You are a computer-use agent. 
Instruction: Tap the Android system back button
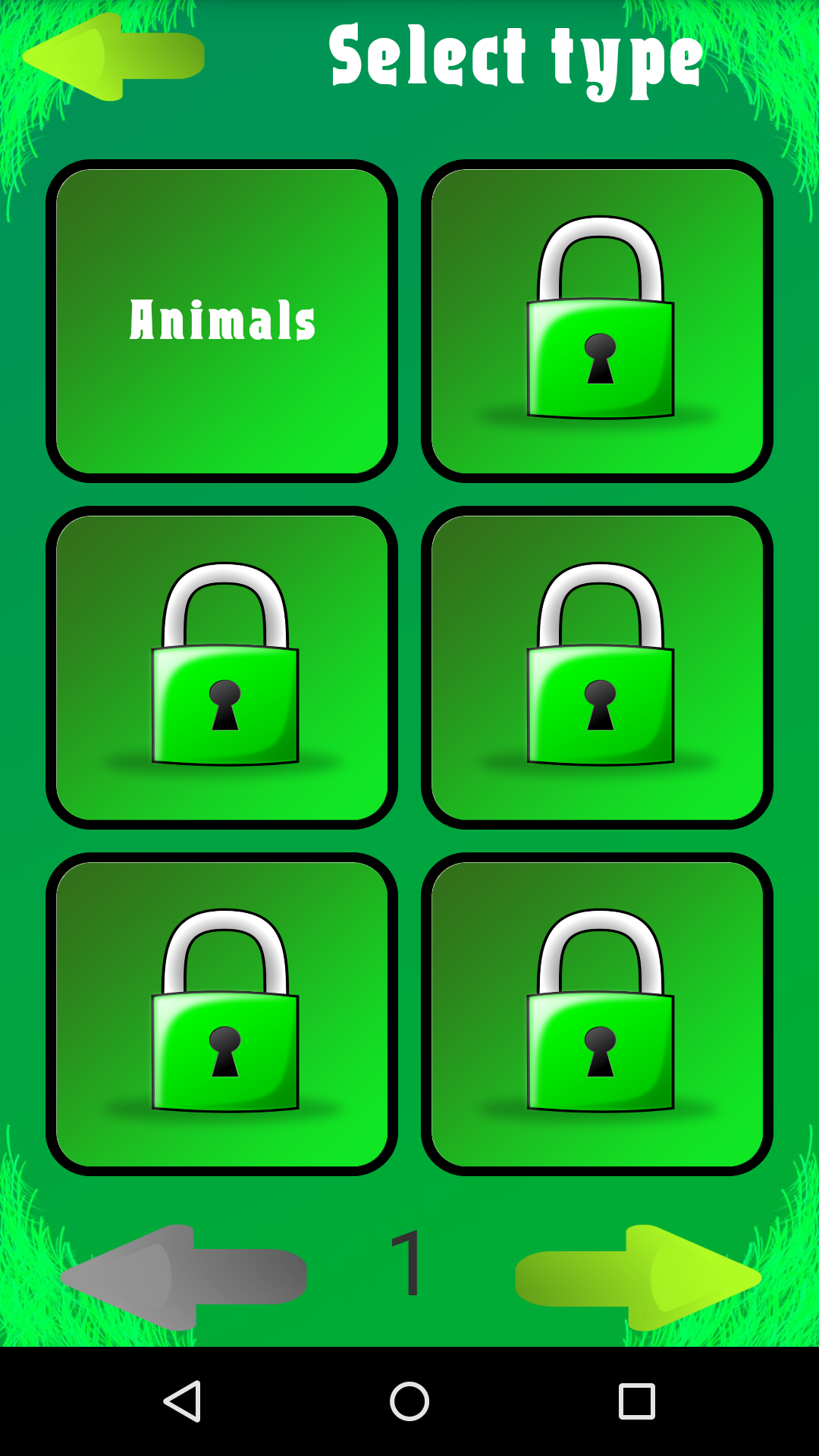[x=182, y=1401]
